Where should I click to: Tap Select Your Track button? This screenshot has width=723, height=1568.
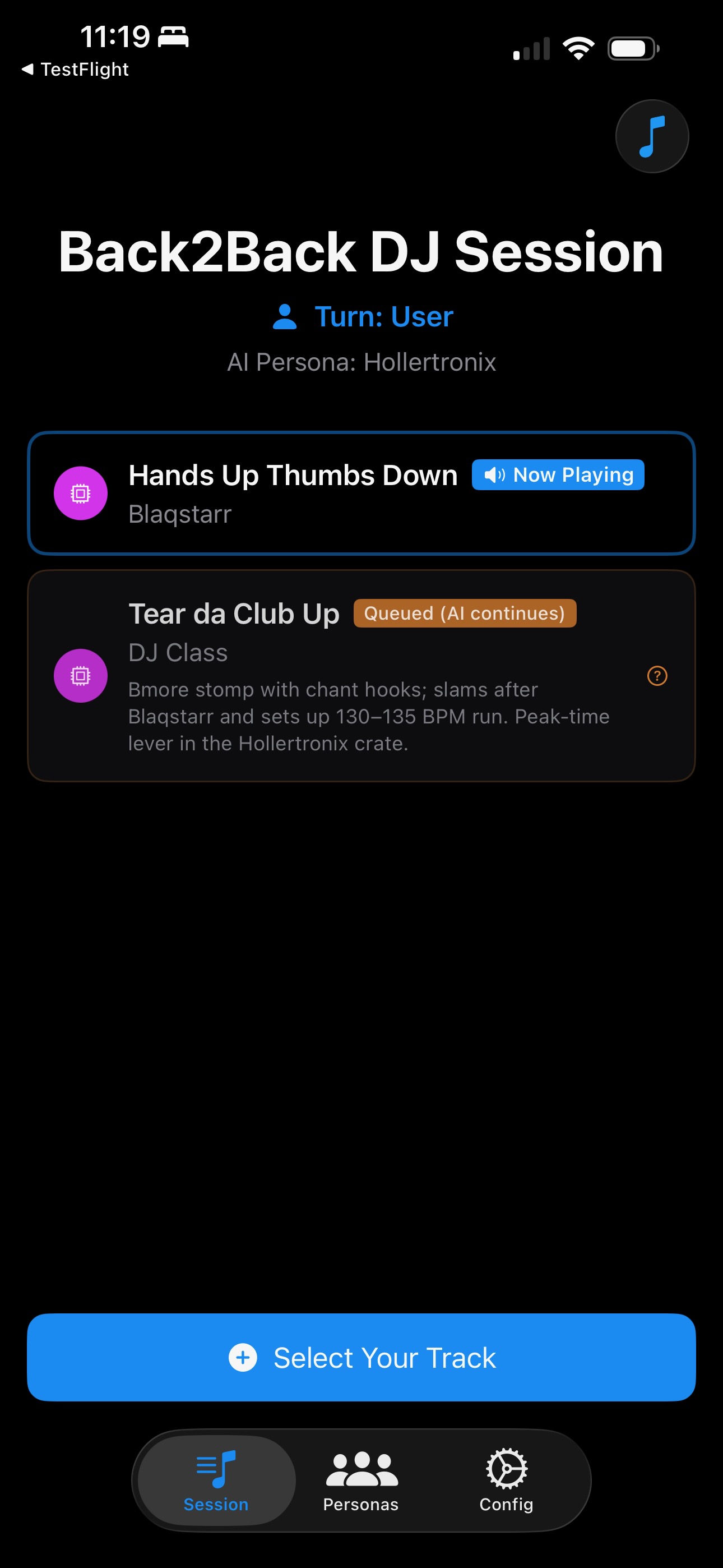point(361,1357)
